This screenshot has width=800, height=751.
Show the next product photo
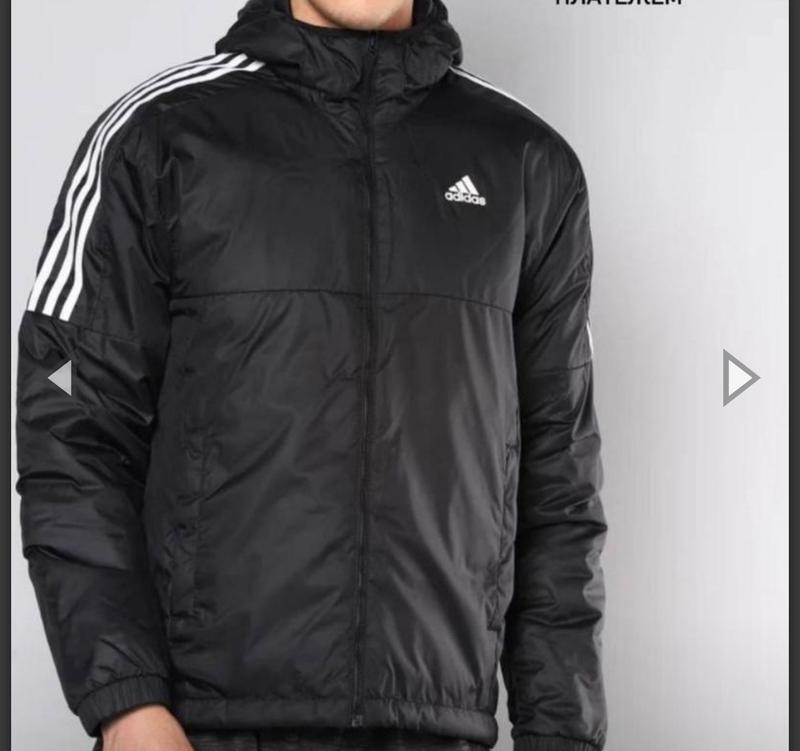click(739, 378)
